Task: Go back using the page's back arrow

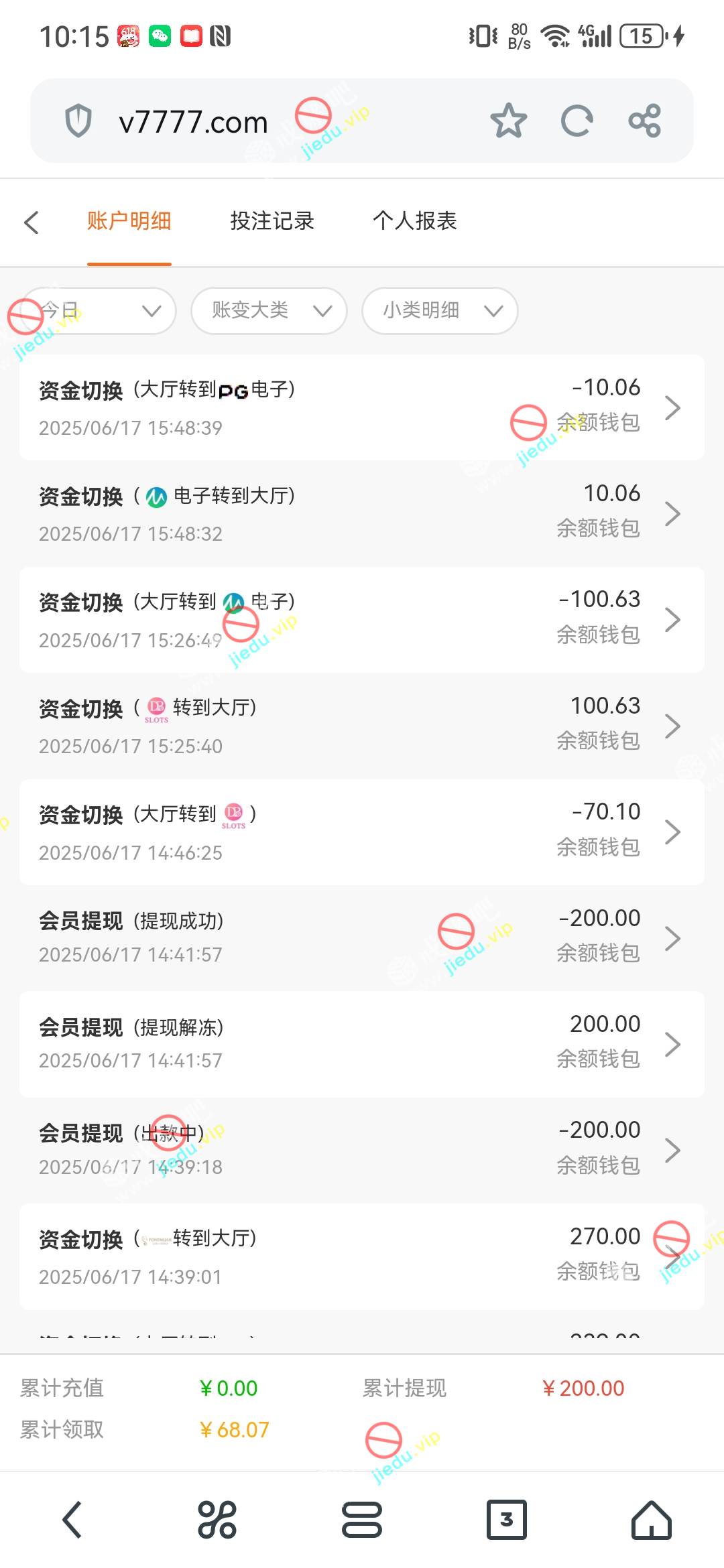Action: (32, 222)
